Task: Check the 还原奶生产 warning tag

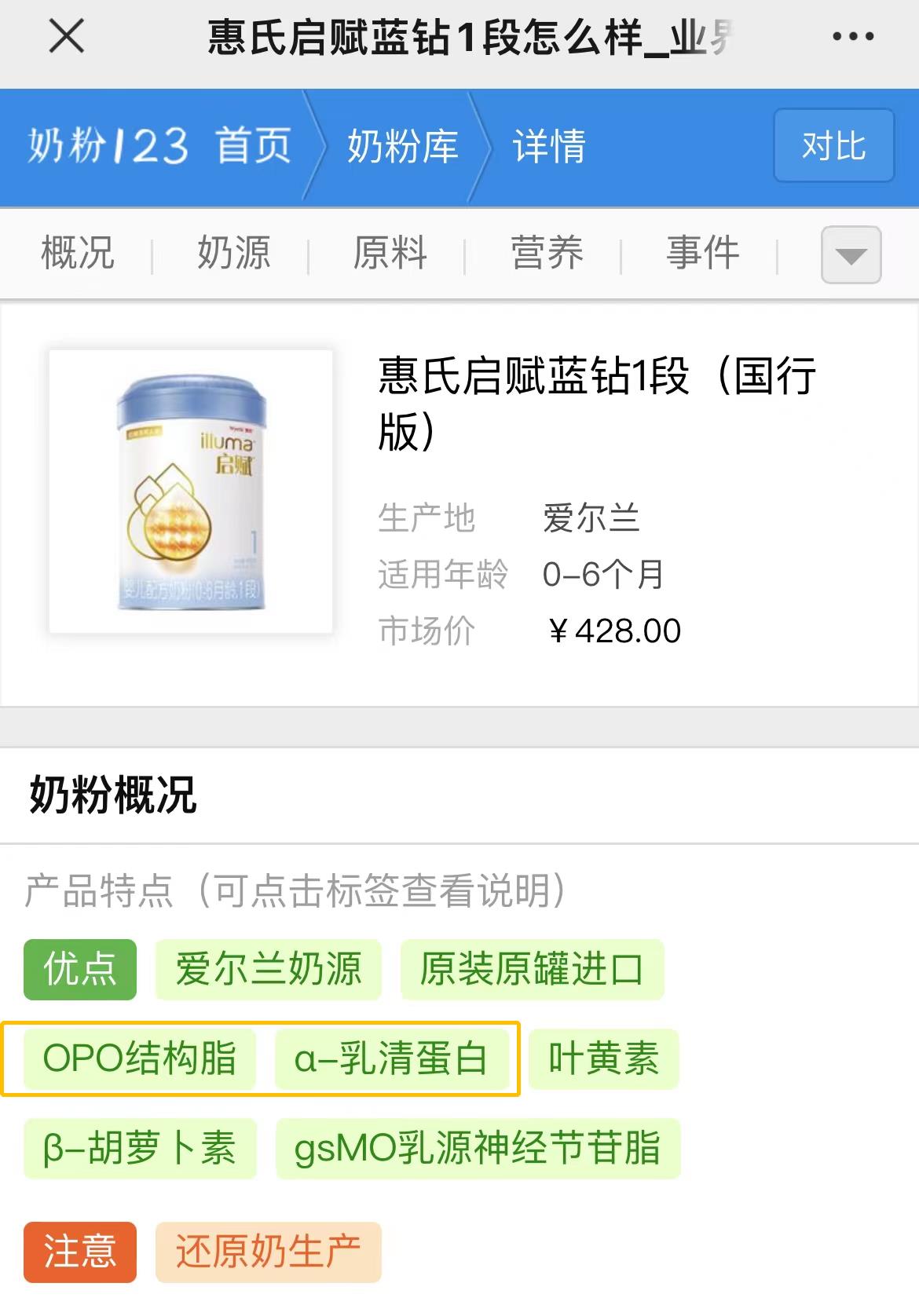Action: (268, 1252)
